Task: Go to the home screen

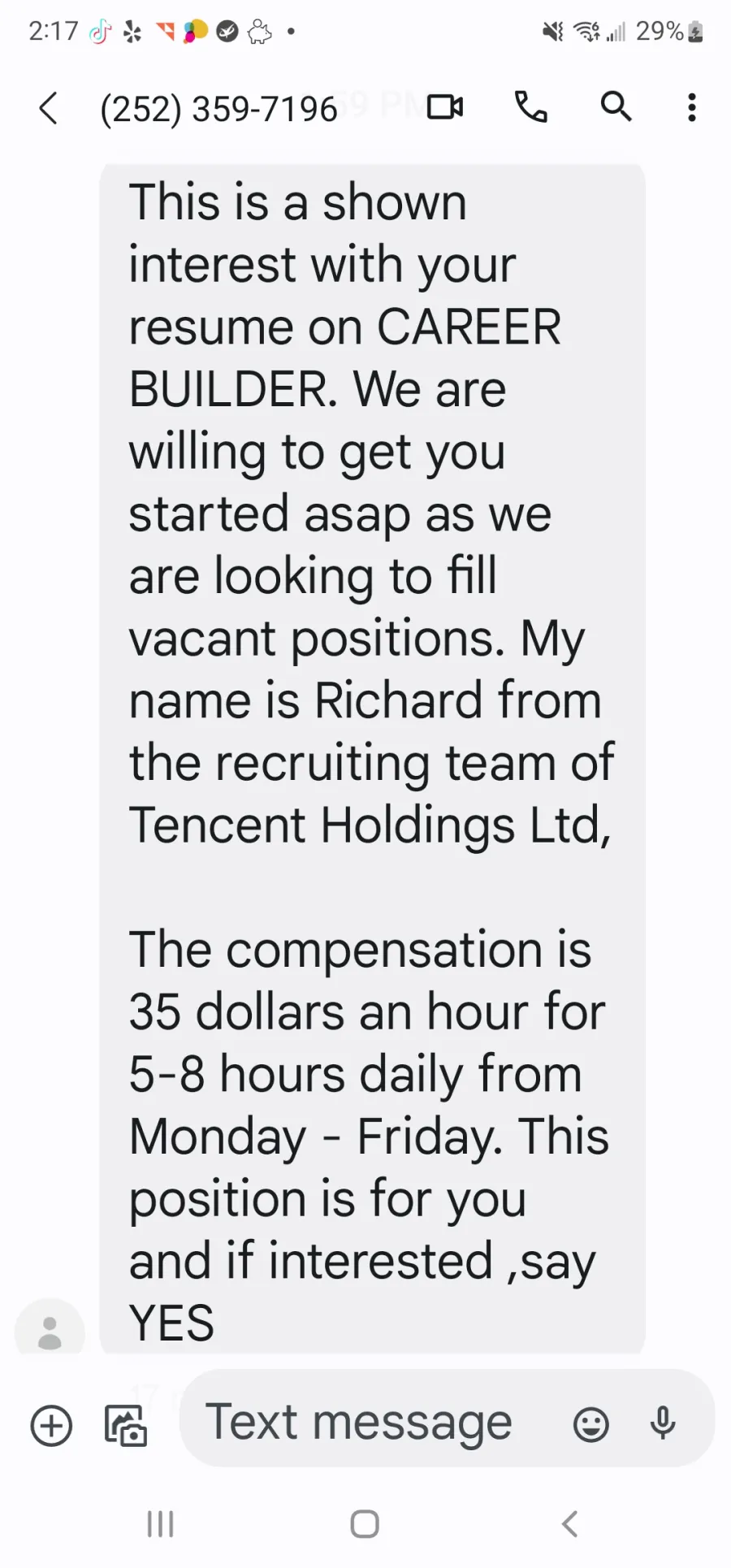Action: click(x=365, y=1524)
